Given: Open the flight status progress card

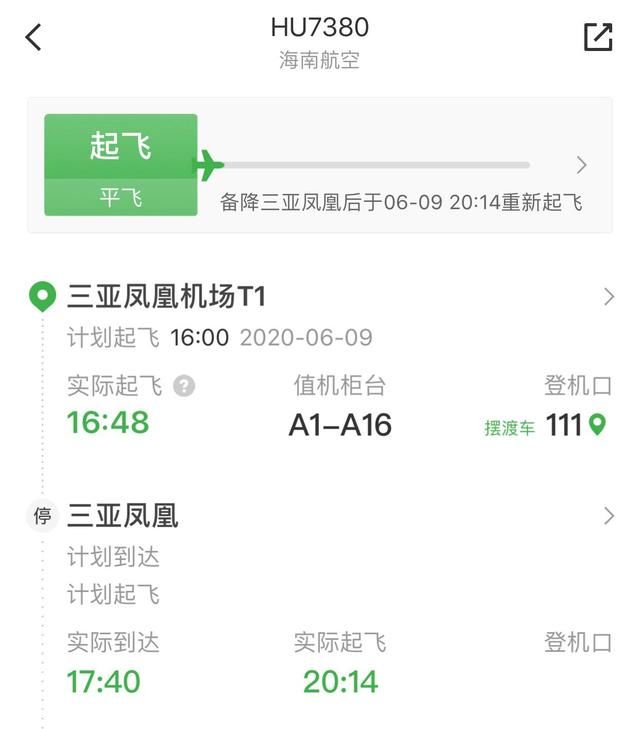Looking at the screenshot, I should click(x=581, y=165).
